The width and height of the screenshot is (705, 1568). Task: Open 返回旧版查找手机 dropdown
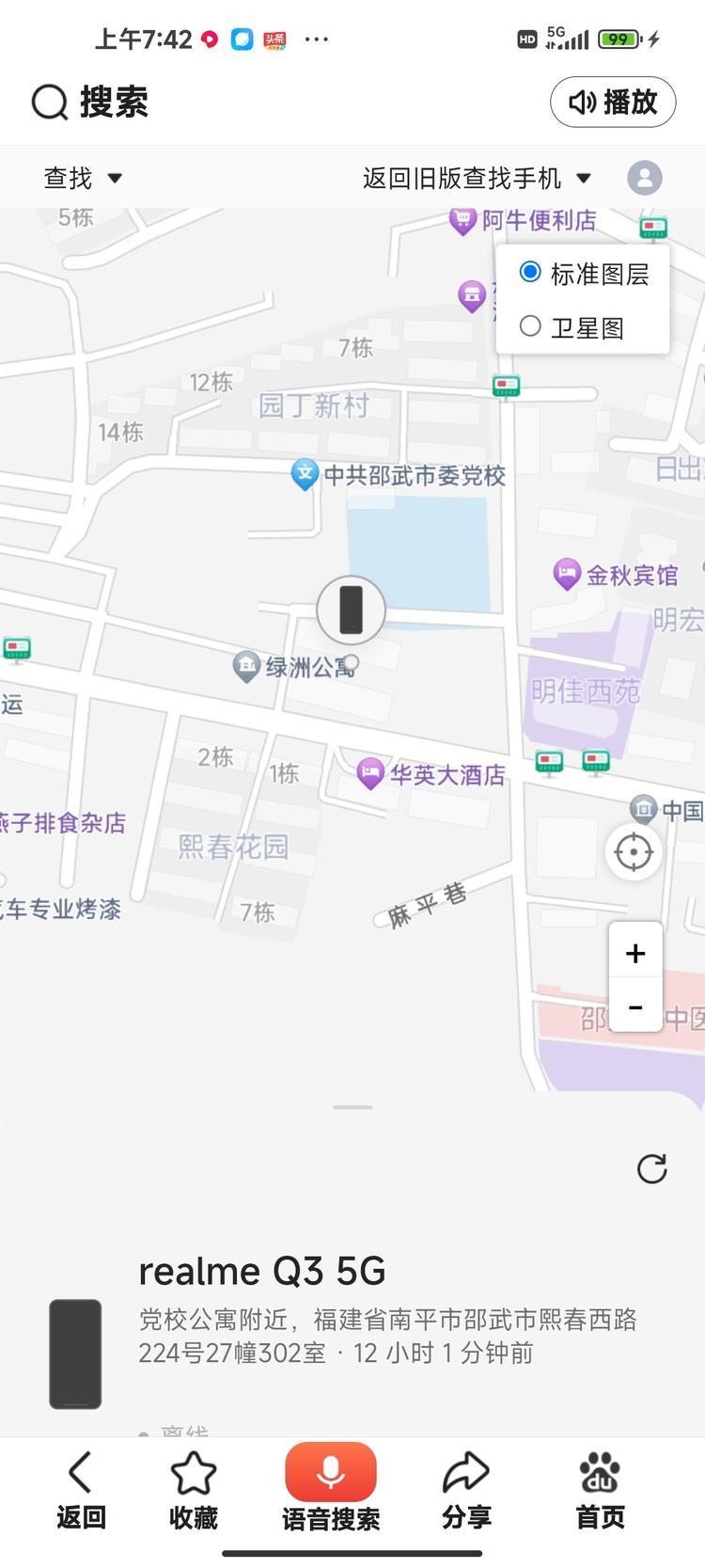[477, 178]
